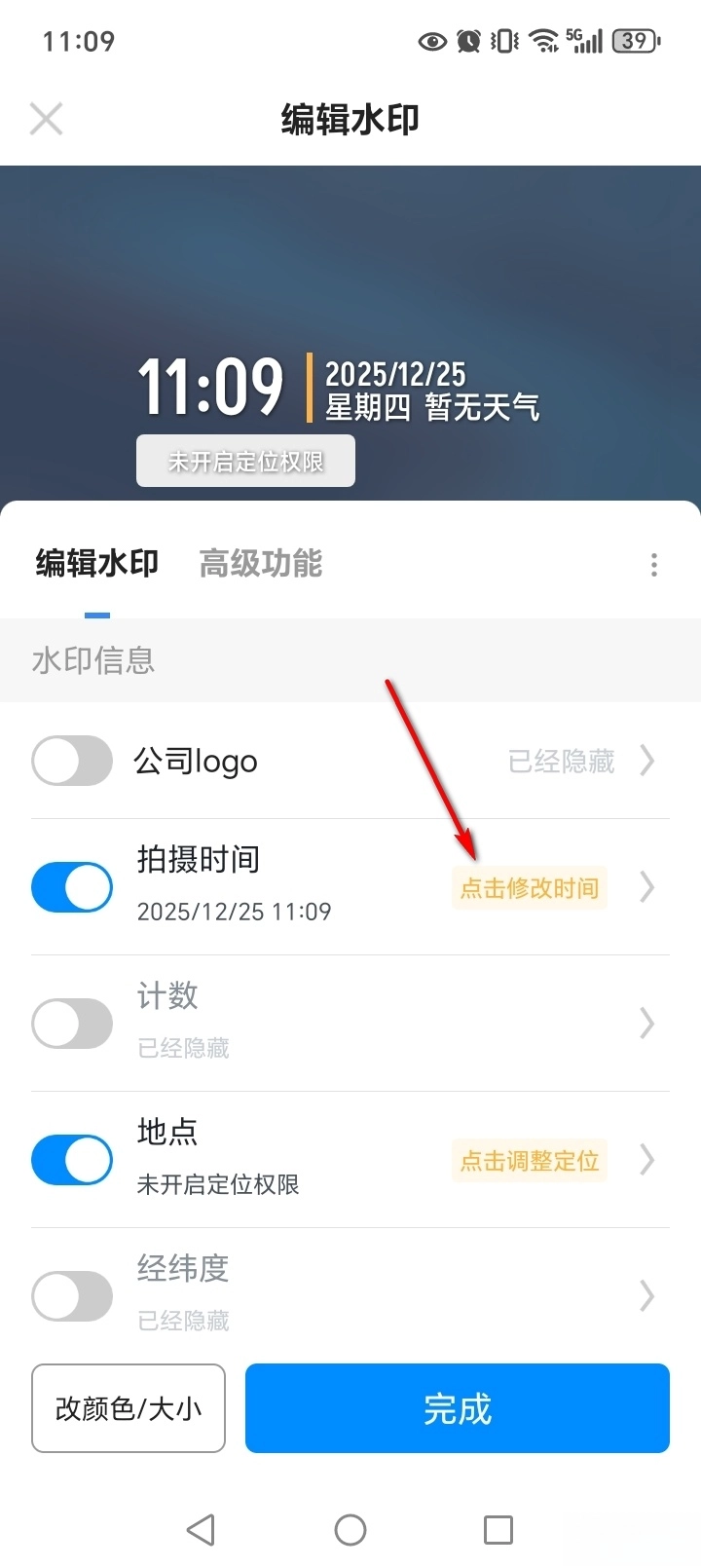The height and width of the screenshot is (1568, 701).
Task: Tap the 未开启定位权限 watermark label
Action: point(245,461)
